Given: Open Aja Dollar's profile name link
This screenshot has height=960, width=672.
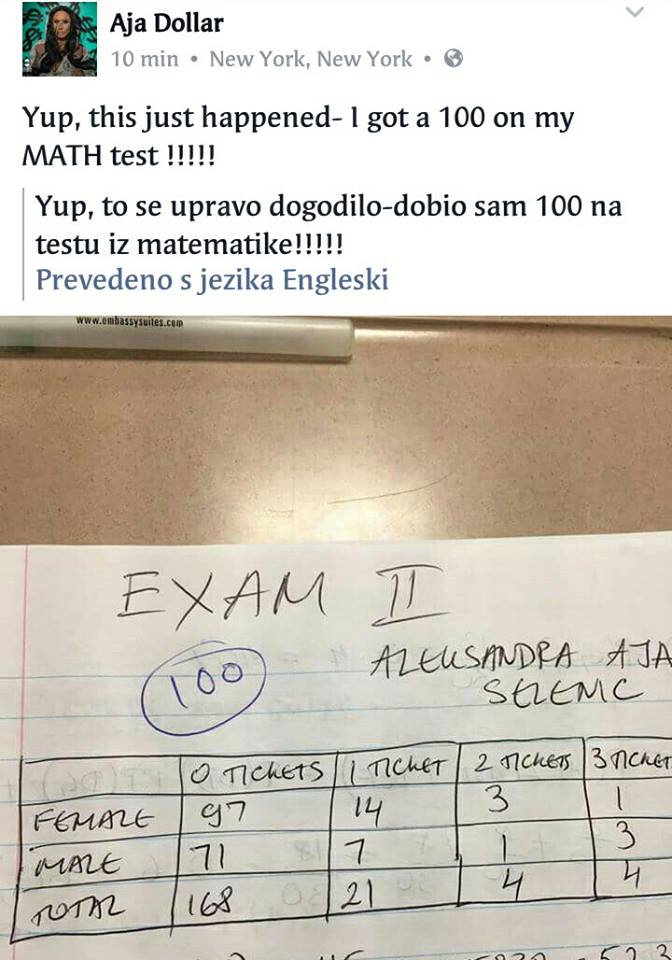Looking at the screenshot, I should pyautogui.click(x=167, y=22).
